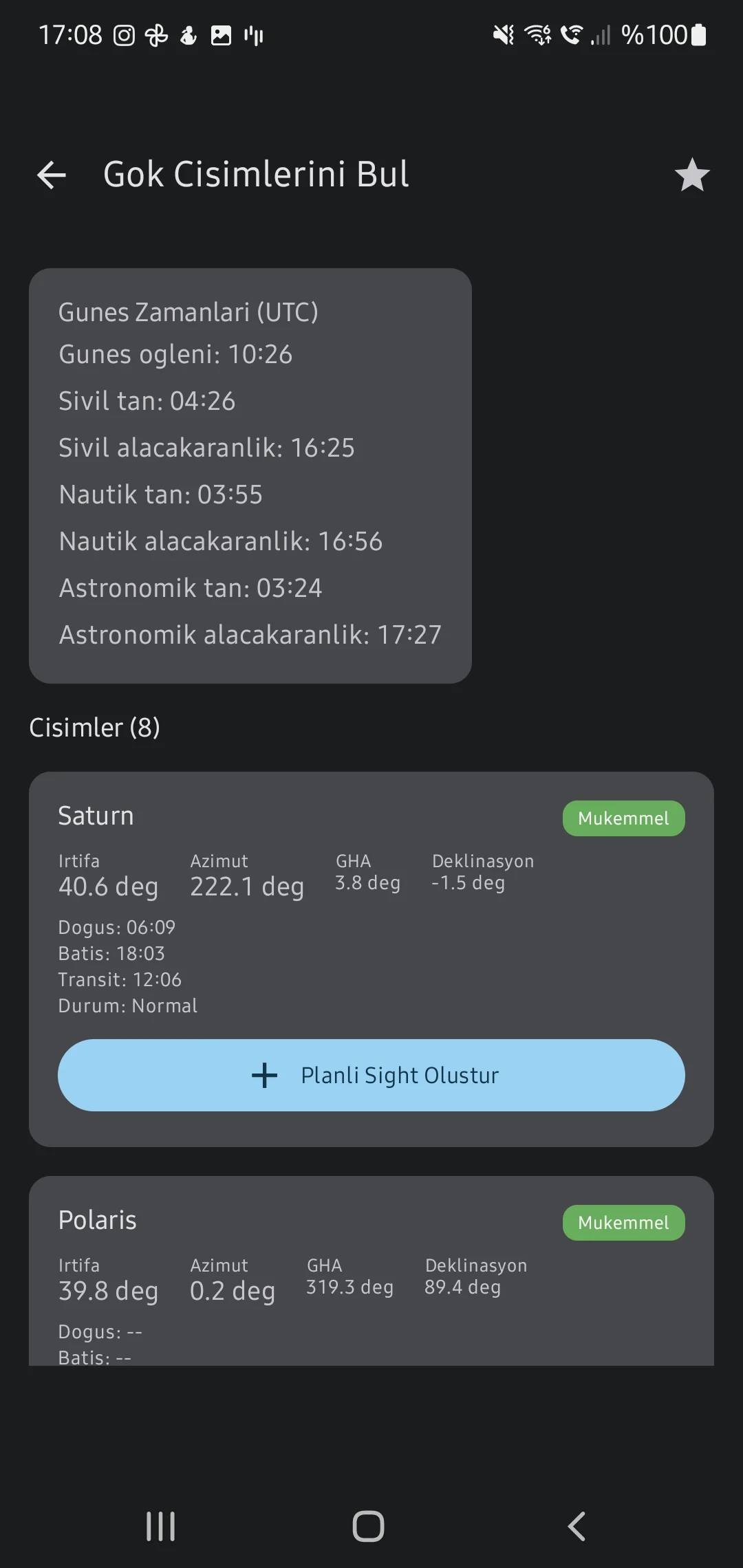Tap the missed call icon in status bar
Viewport: 743px width, 1568px height.
(x=571, y=35)
